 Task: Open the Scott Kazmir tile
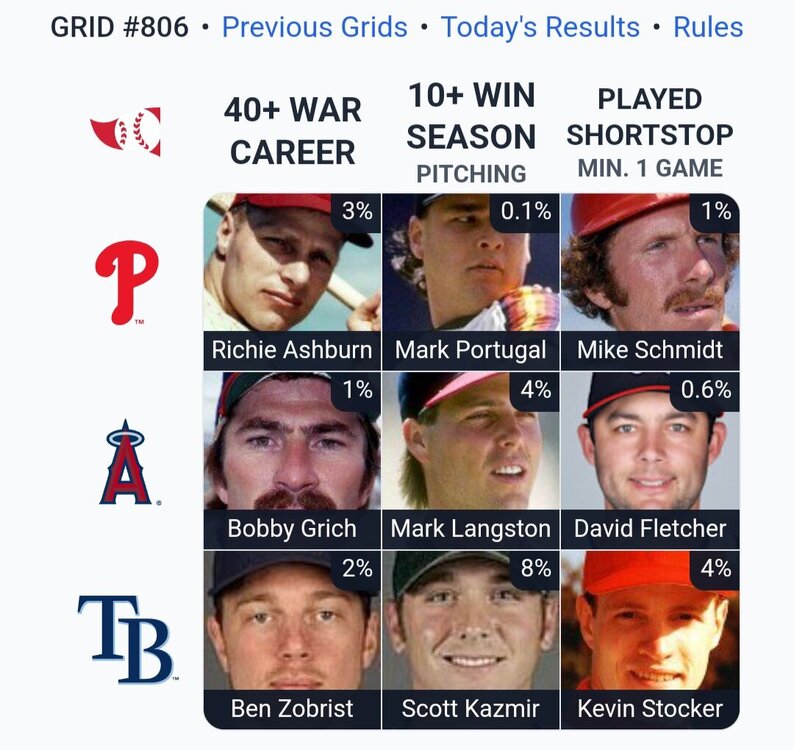[x=471, y=639]
